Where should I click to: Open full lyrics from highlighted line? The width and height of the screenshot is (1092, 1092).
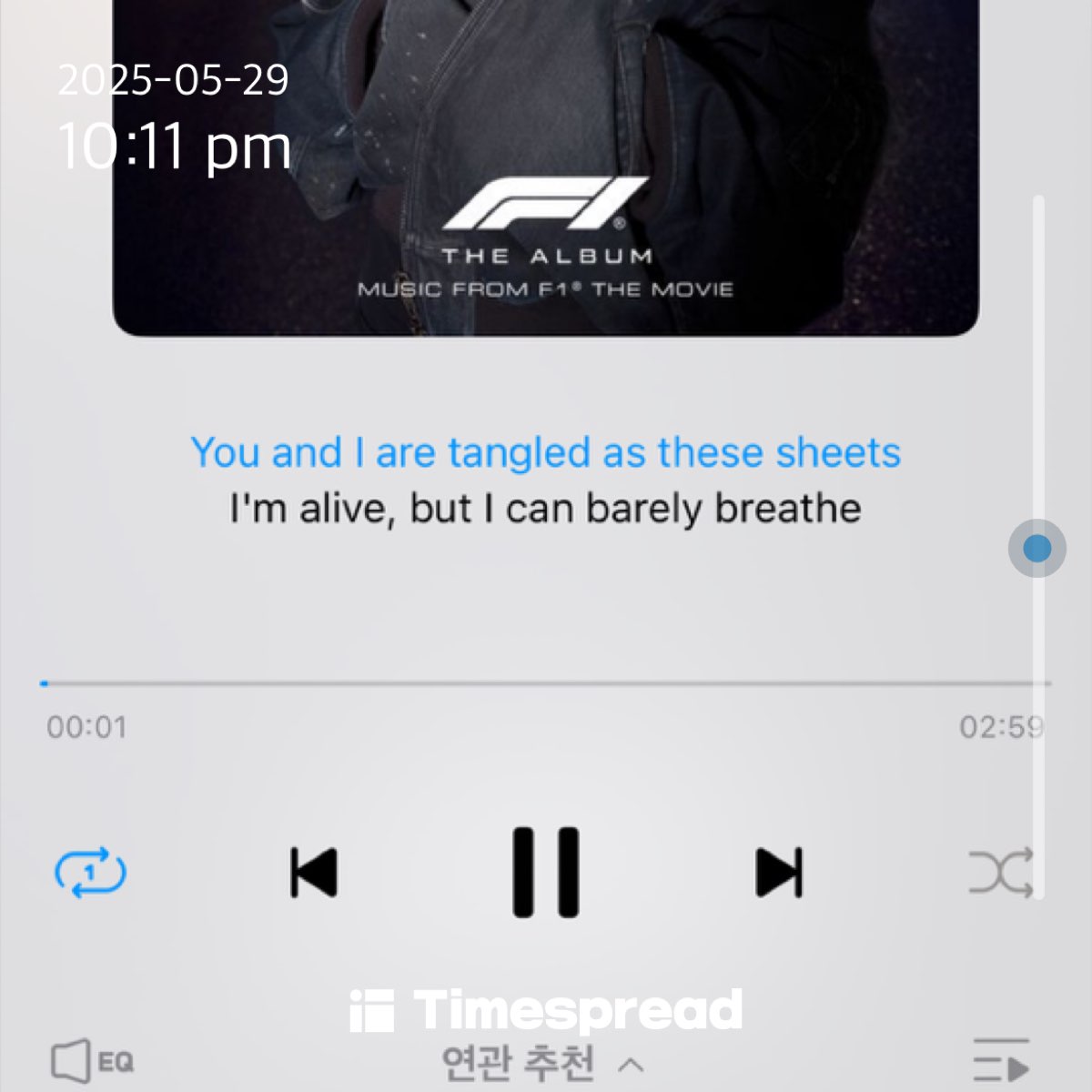point(546,452)
